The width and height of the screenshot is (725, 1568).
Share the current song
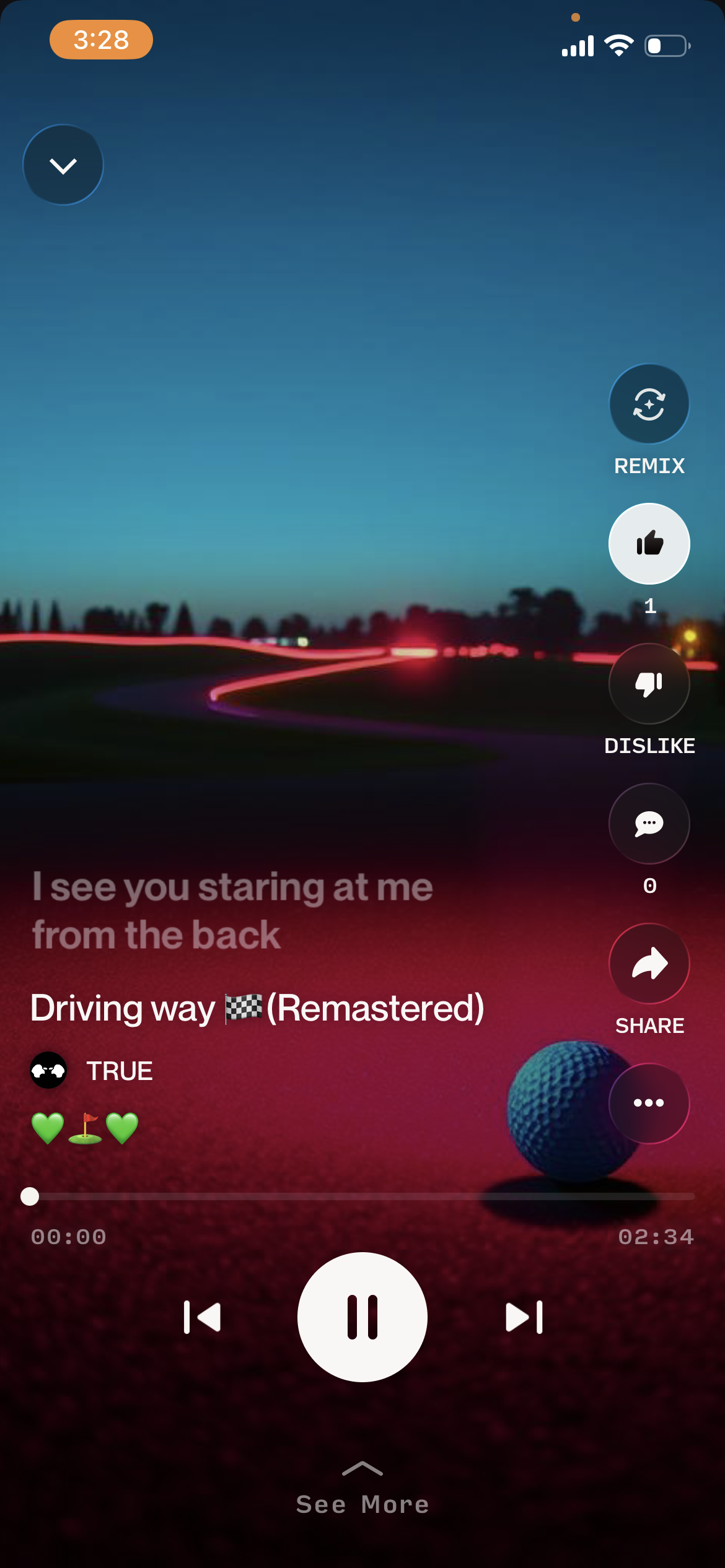(649, 964)
